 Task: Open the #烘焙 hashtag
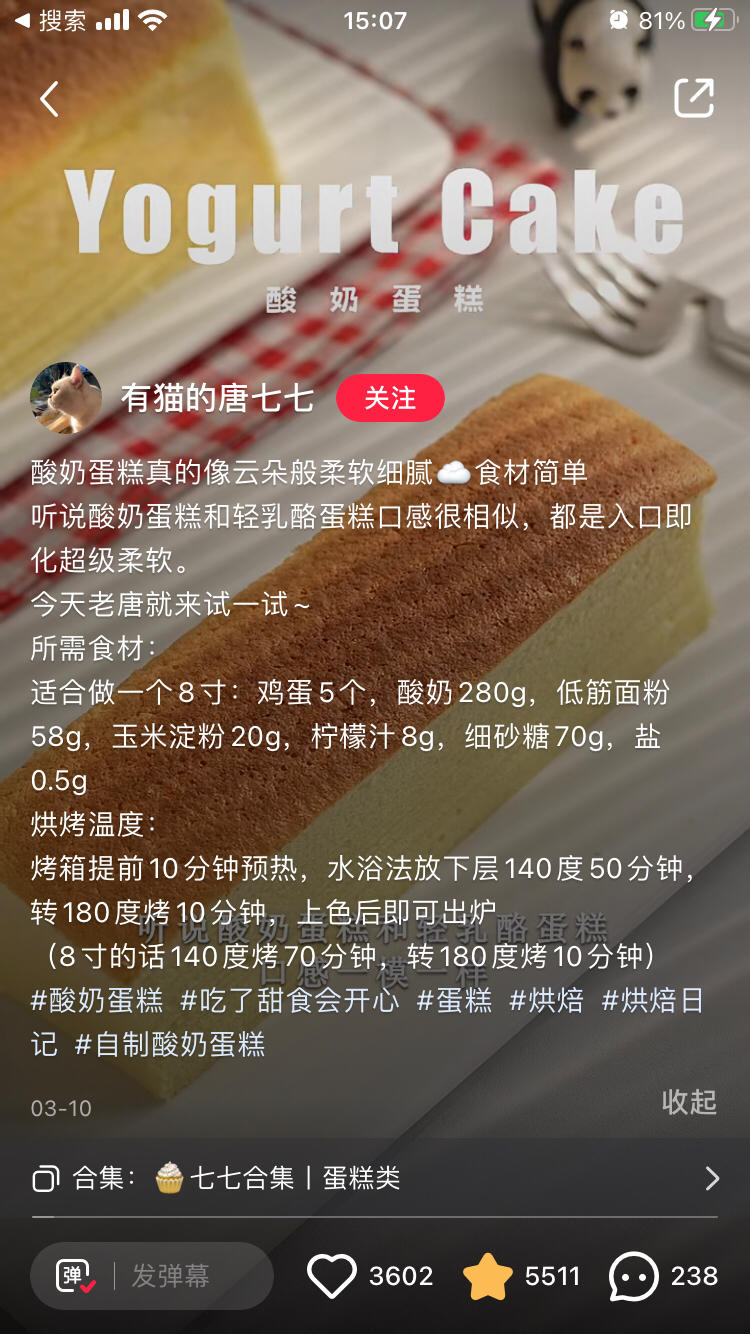[547, 1000]
